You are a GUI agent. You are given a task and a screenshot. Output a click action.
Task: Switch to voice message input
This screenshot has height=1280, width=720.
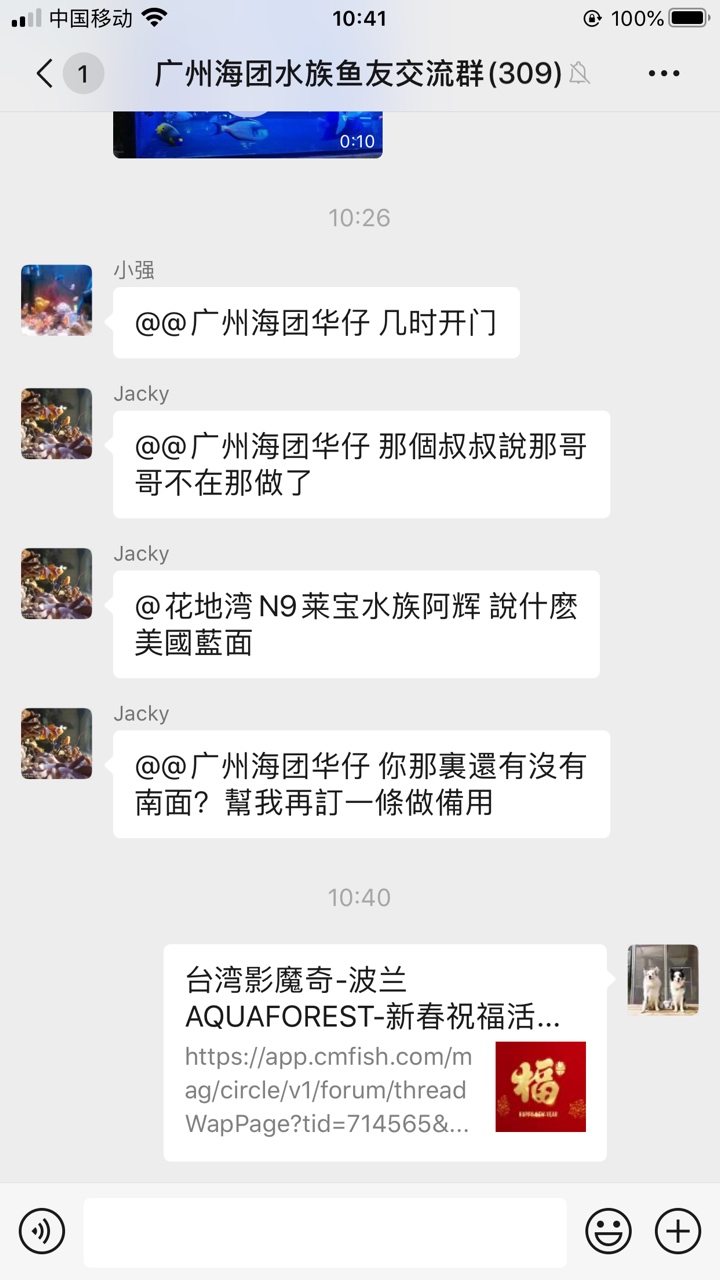(41, 1230)
